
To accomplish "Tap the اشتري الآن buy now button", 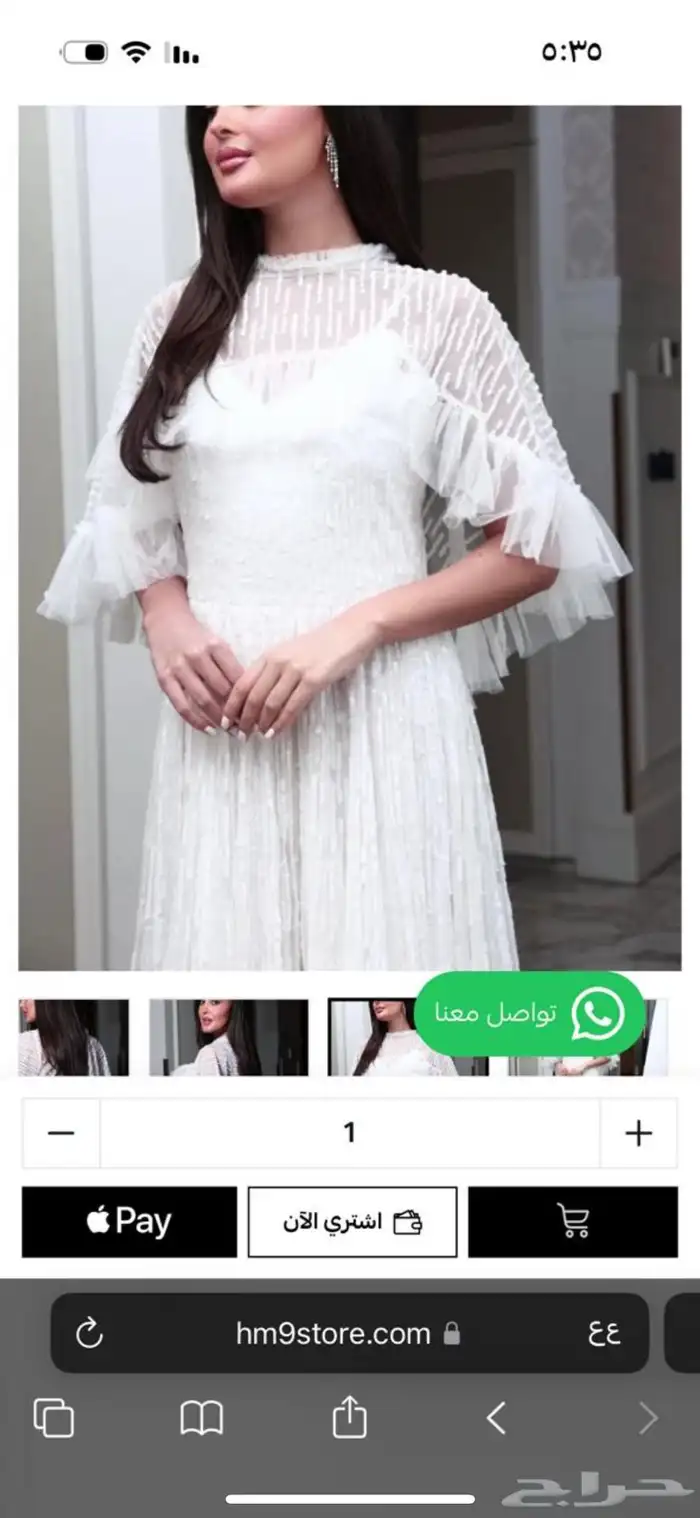I will (352, 1222).
